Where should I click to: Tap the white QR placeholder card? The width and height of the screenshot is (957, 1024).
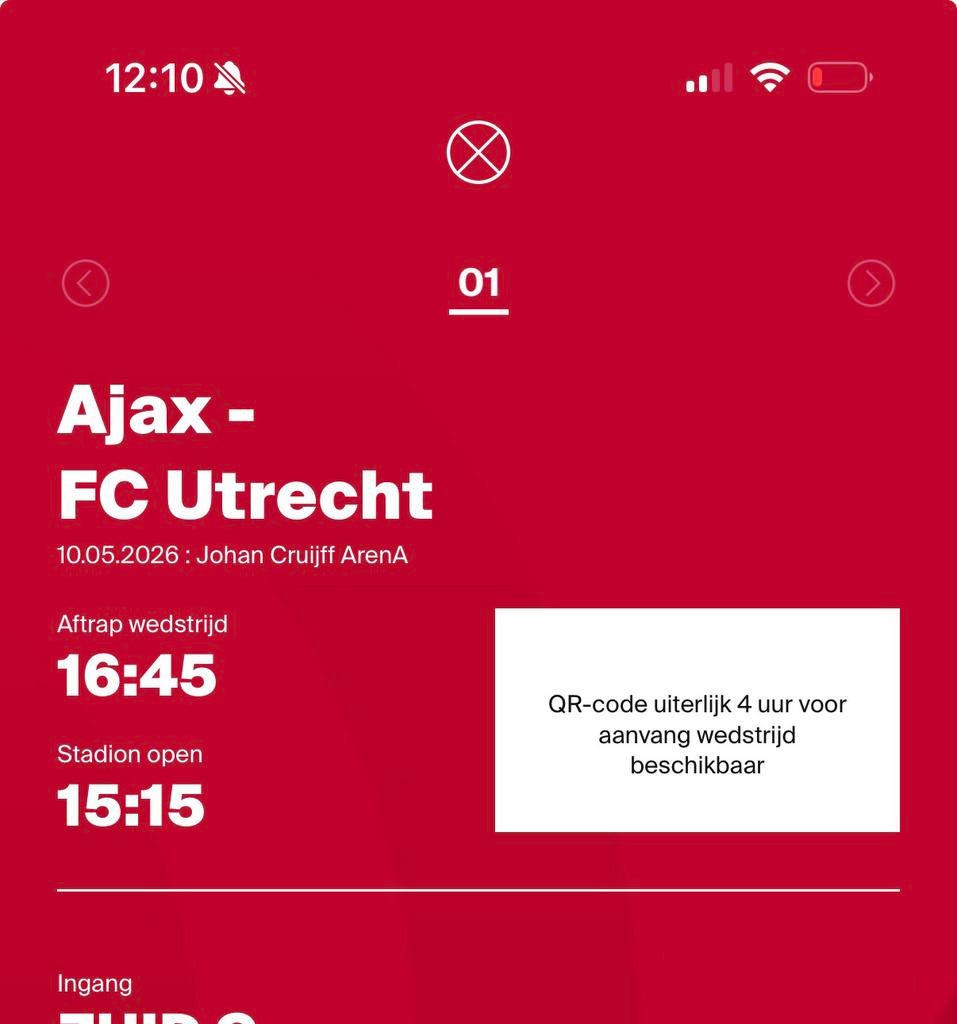[x=697, y=720]
